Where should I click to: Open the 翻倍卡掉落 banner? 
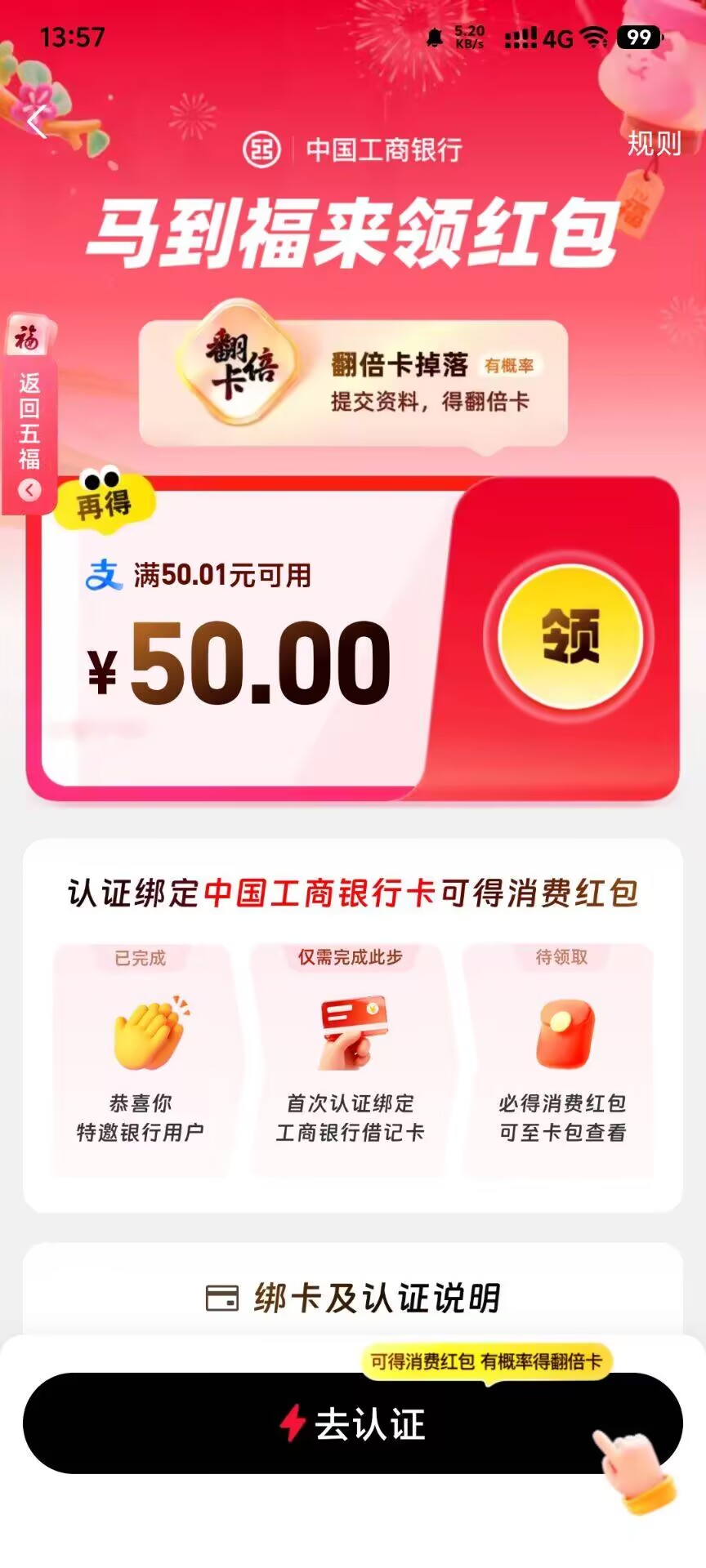click(x=353, y=383)
